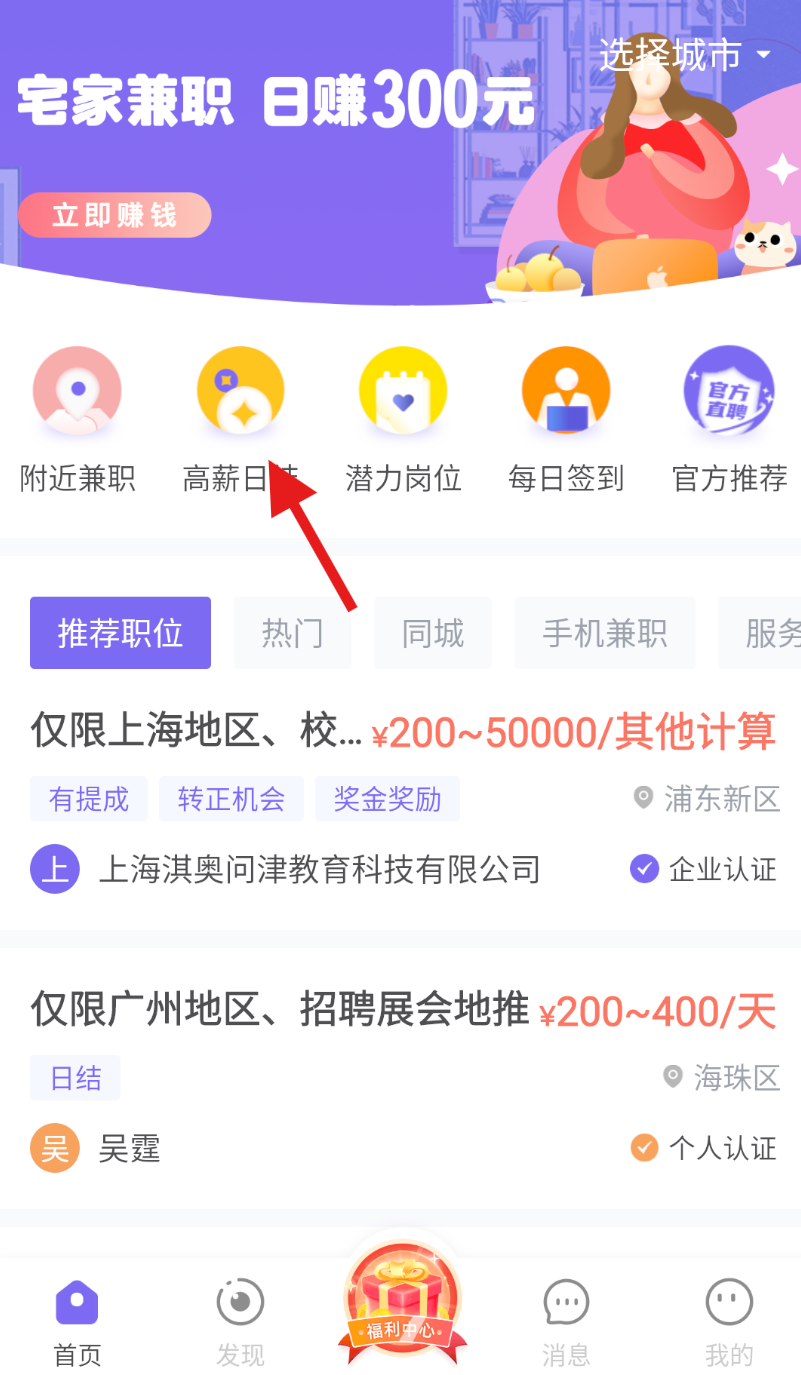Switch to the 手机兼职 tab

click(604, 633)
